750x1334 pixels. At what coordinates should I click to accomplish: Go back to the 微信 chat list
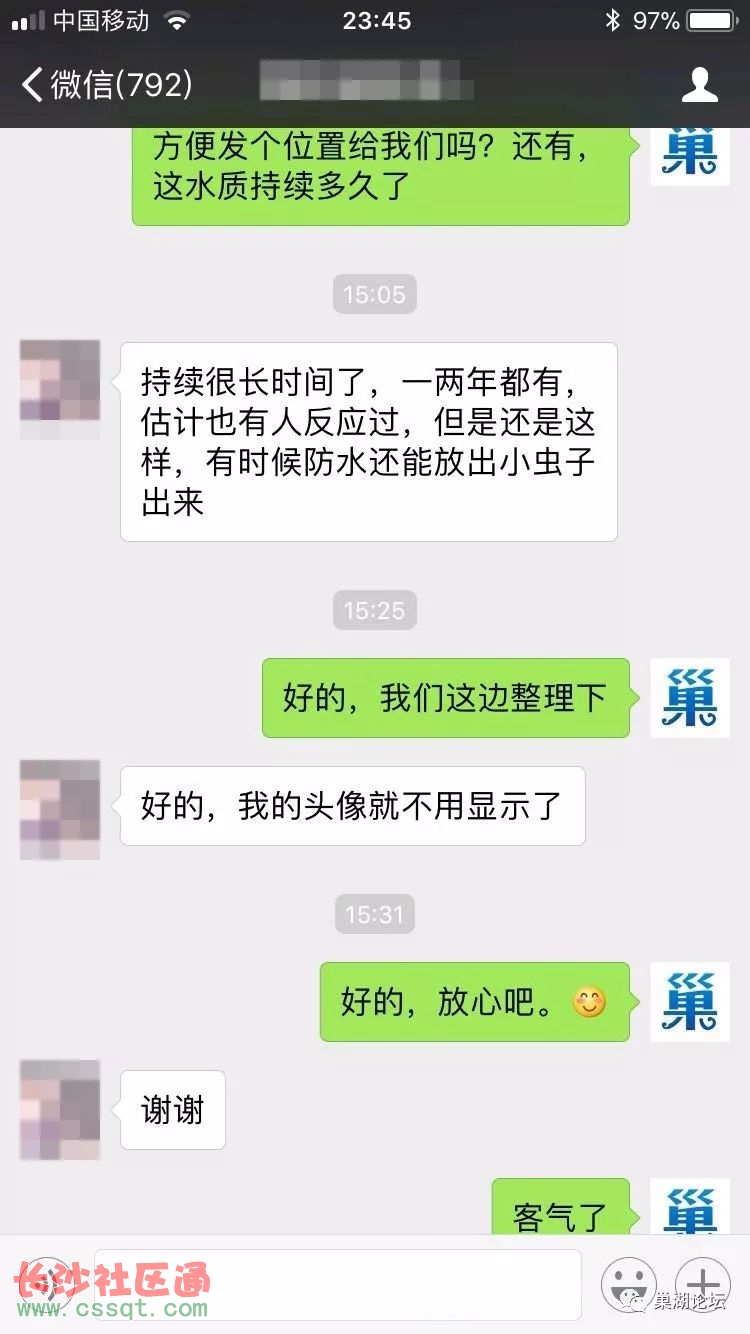click(105, 84)
